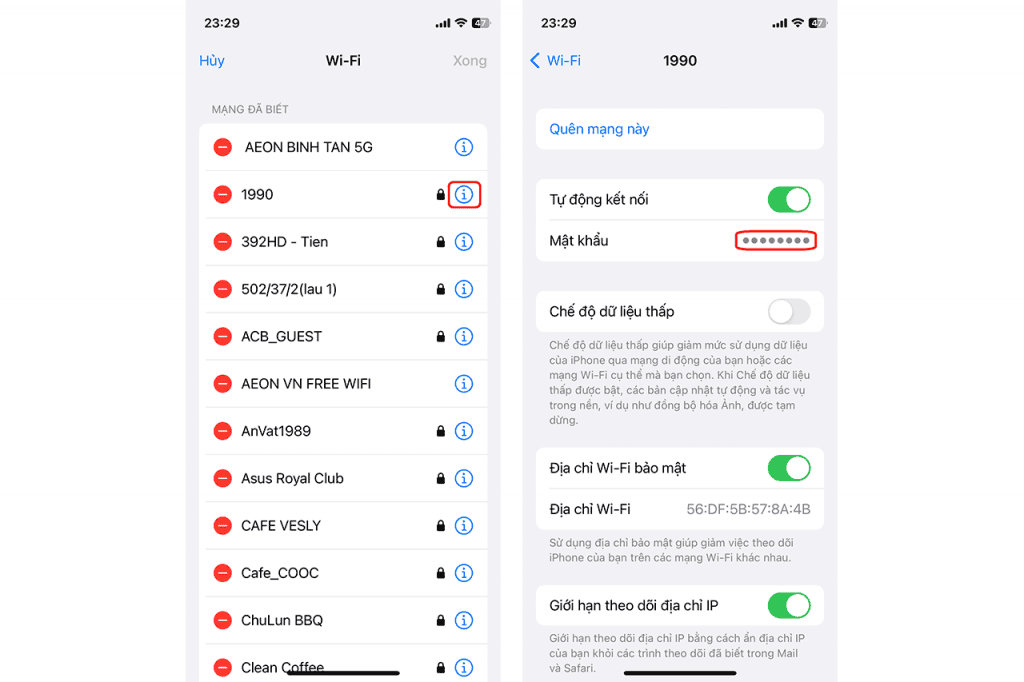Remove ChuLun BBQ network
The image size is (1024, 682).
tap(223, 620)
